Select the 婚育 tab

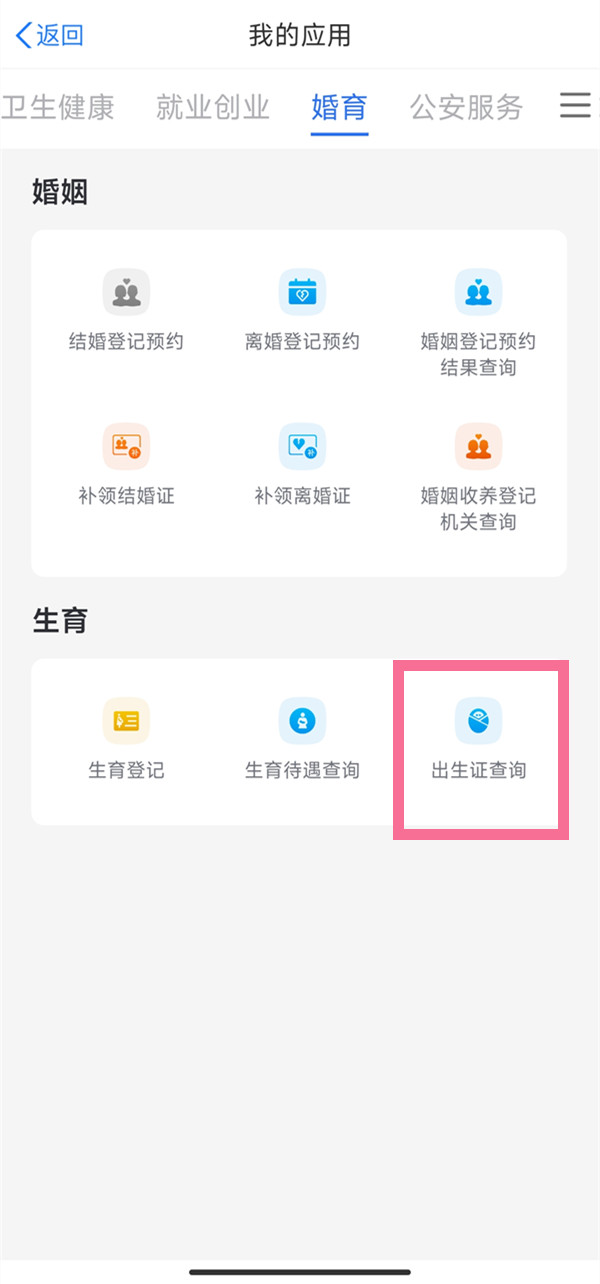339,107
